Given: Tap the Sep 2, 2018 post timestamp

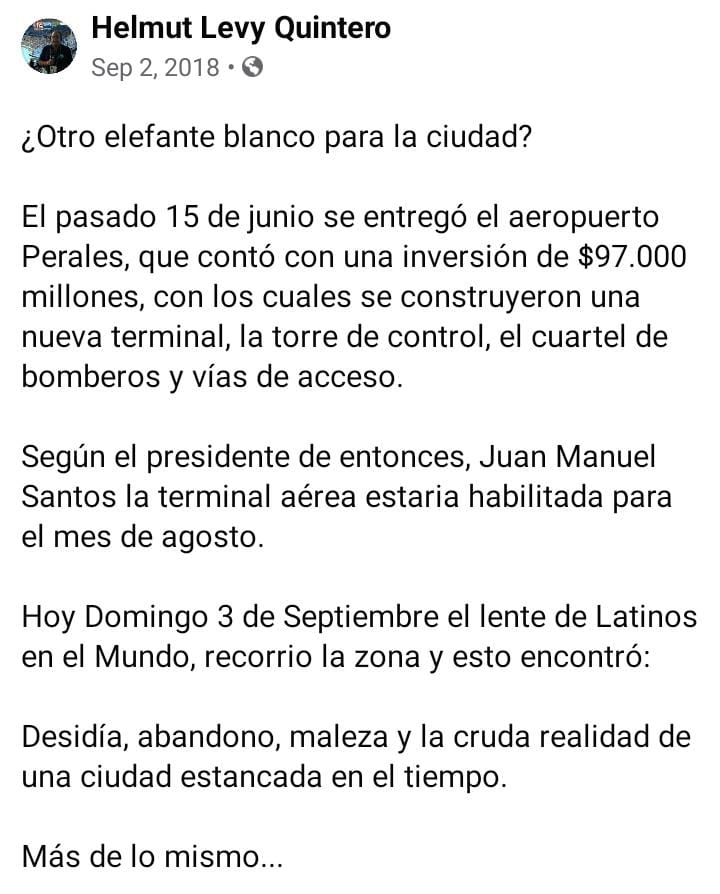Looking at the screenshot, I should [155, 68].
